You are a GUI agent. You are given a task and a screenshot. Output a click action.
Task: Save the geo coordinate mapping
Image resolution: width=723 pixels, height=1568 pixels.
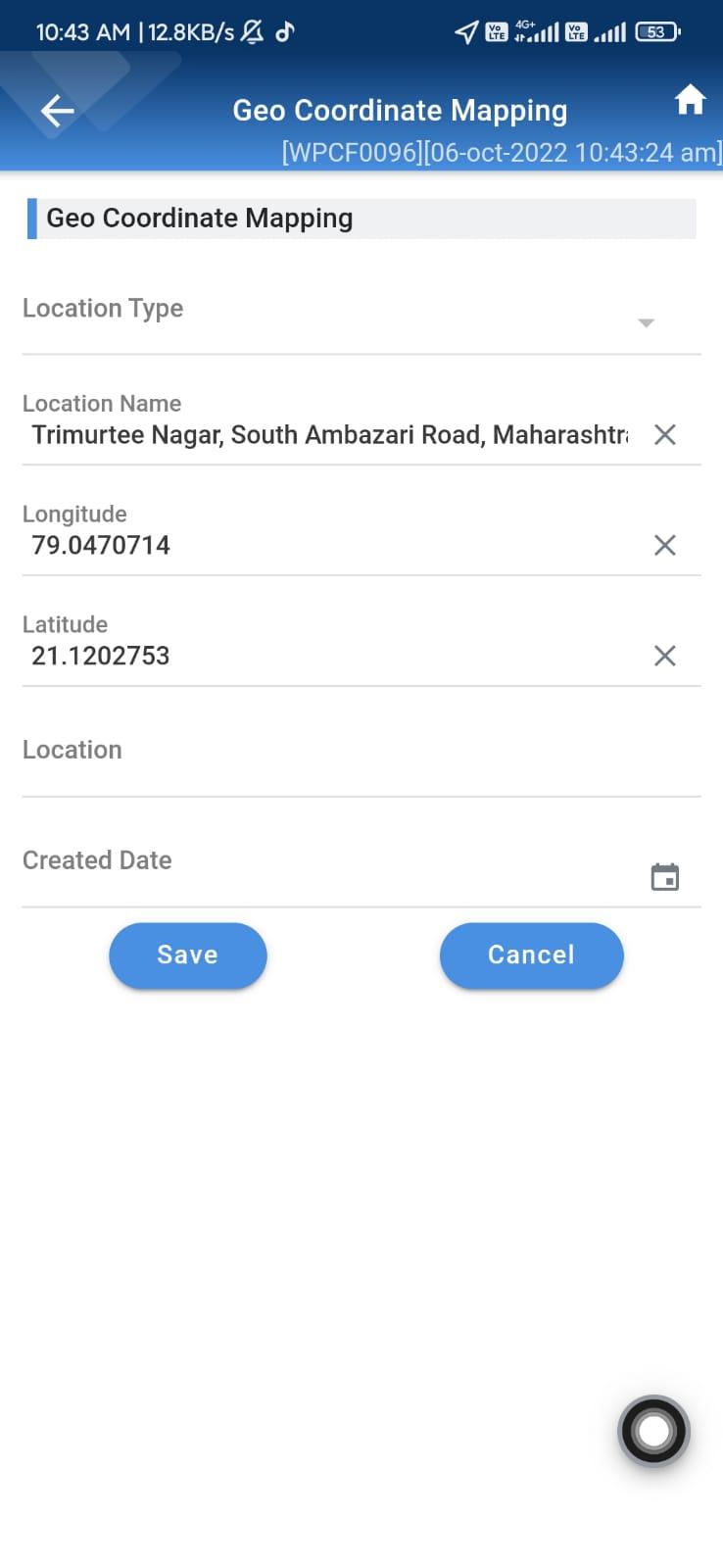pyautogui.click(x=187, y=955)
